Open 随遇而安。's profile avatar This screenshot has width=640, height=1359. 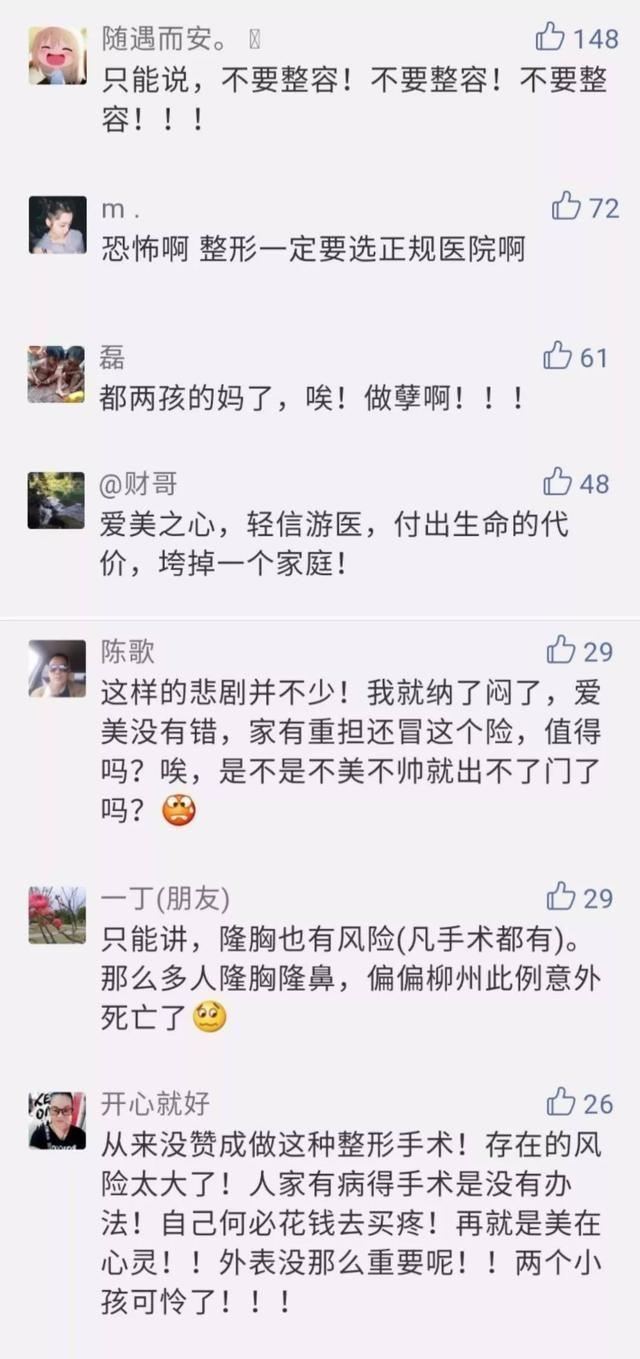click(x=57, y=55)
